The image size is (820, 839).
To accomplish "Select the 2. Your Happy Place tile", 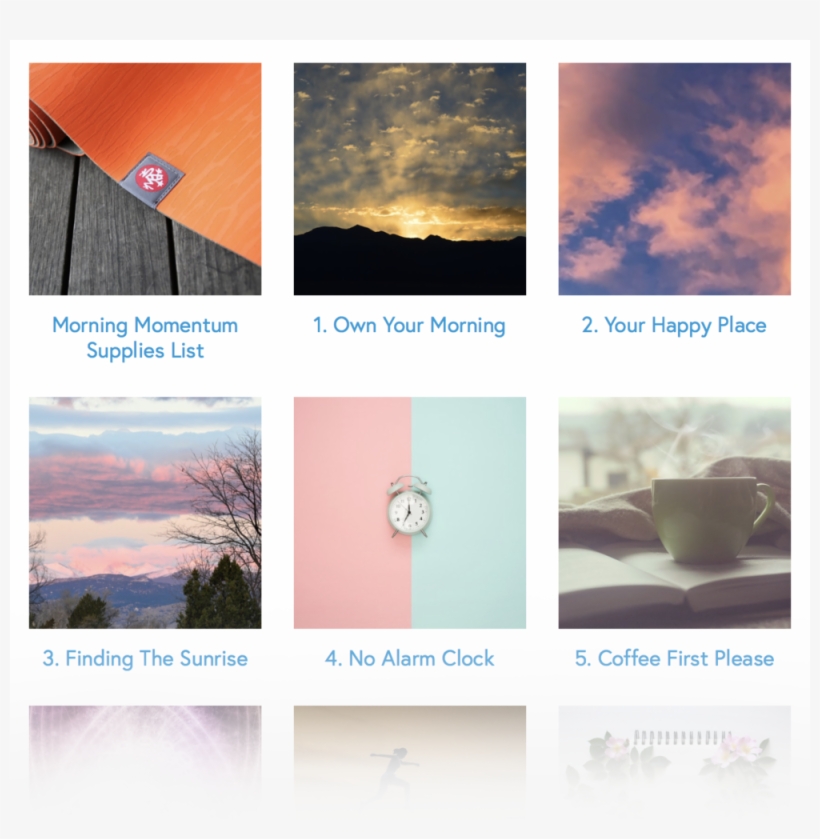I will click(674, 325).
